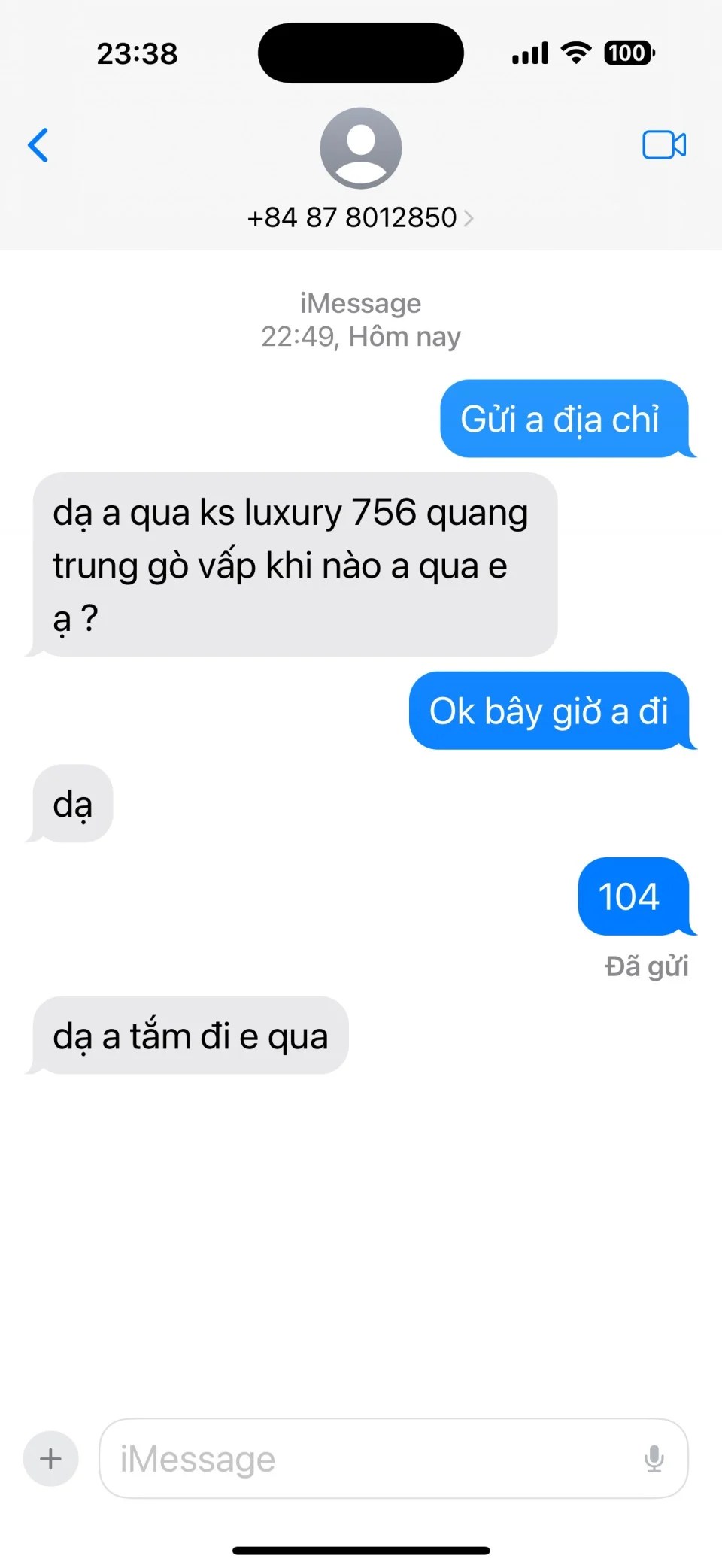Open the plus attachments menu
722x1568 pixels.
(x=51, y=1459)
